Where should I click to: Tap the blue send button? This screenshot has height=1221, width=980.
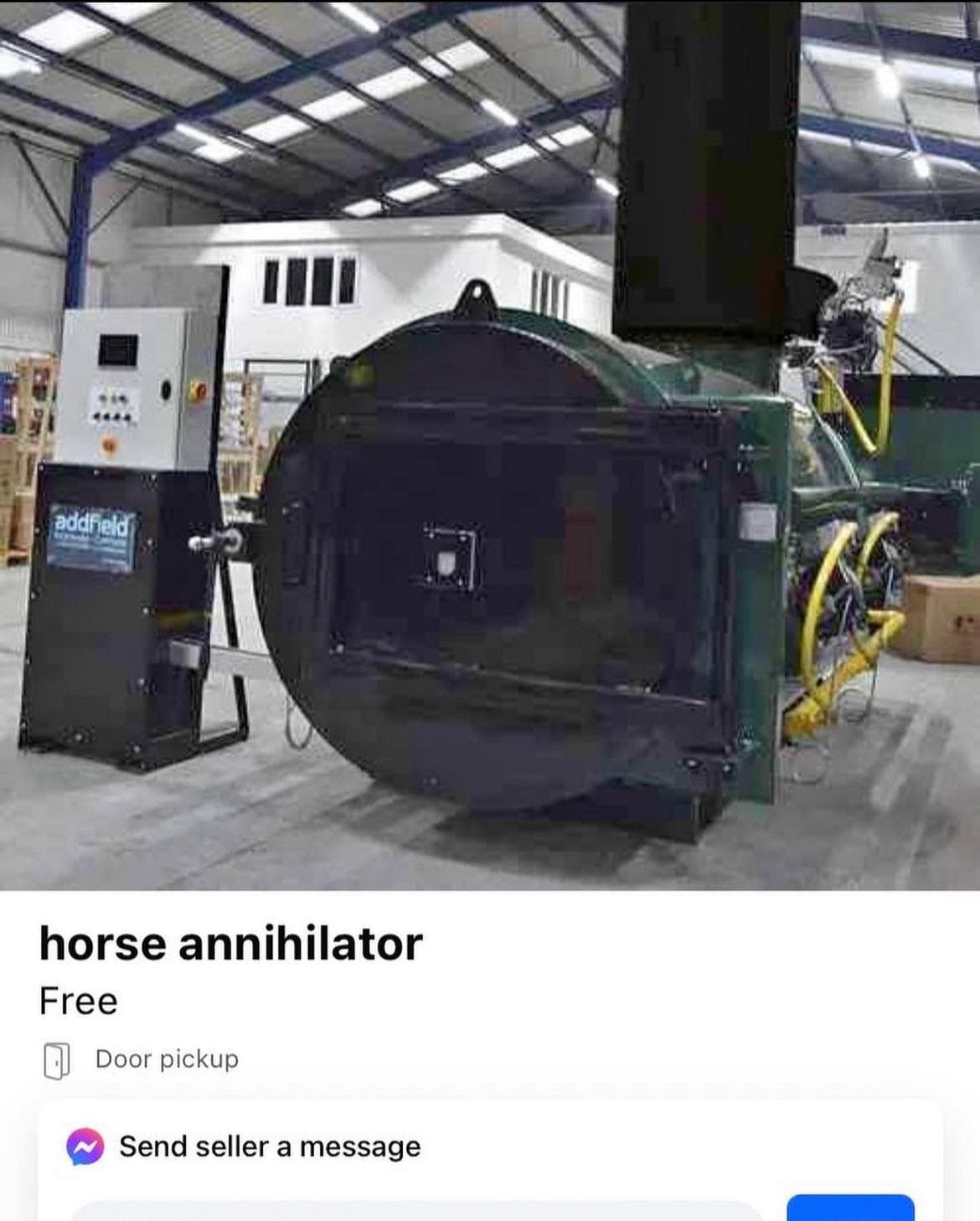[850, 1208]
